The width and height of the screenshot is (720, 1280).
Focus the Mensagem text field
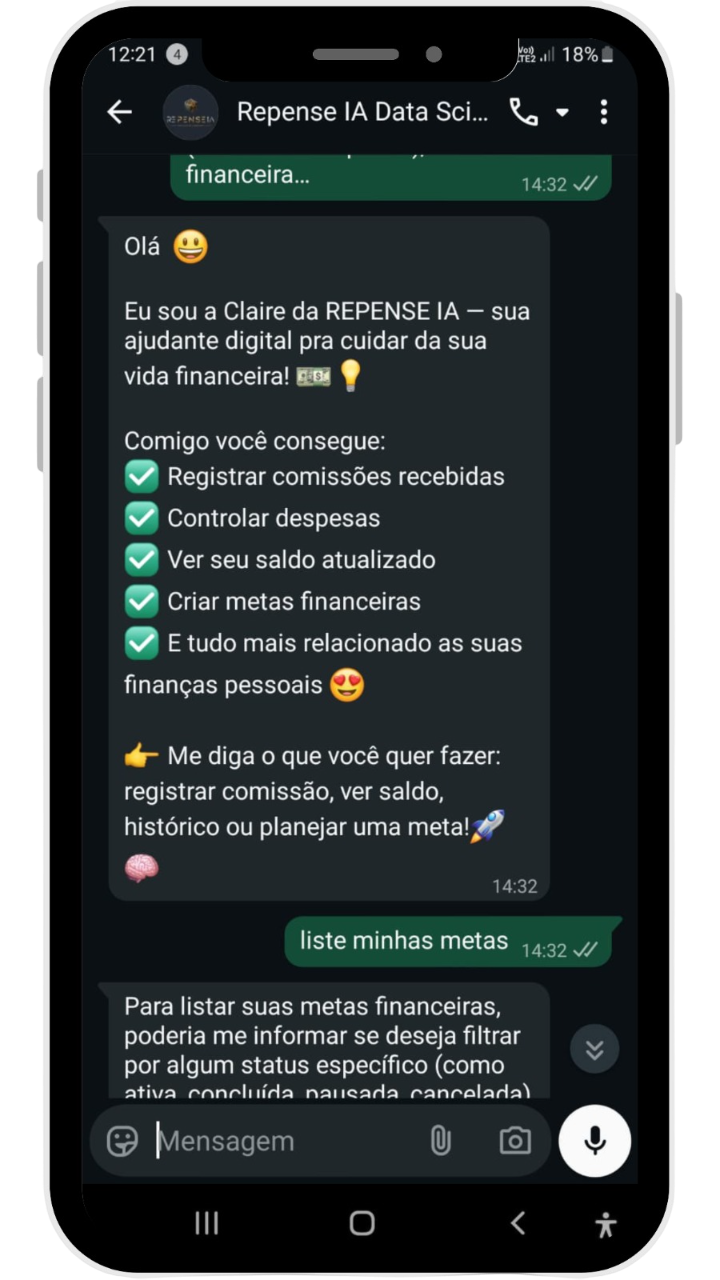pyautogui.click(x=280, y=1141)
